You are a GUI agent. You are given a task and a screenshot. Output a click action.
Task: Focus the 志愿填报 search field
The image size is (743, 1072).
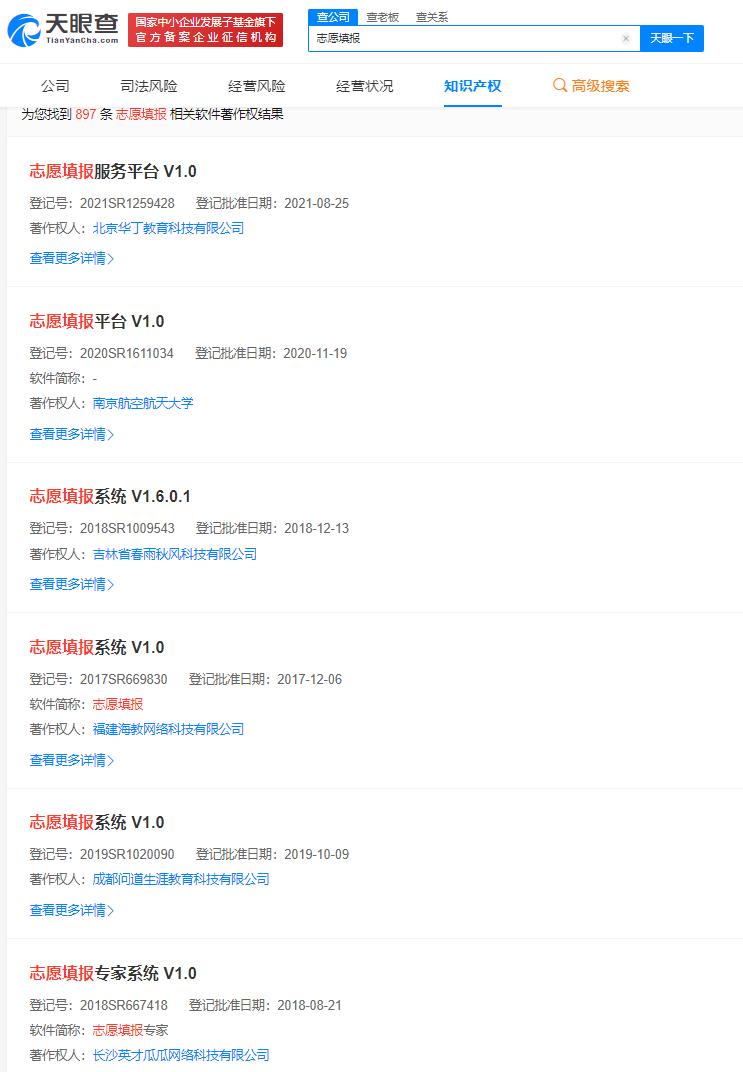[x=460, y=38]
